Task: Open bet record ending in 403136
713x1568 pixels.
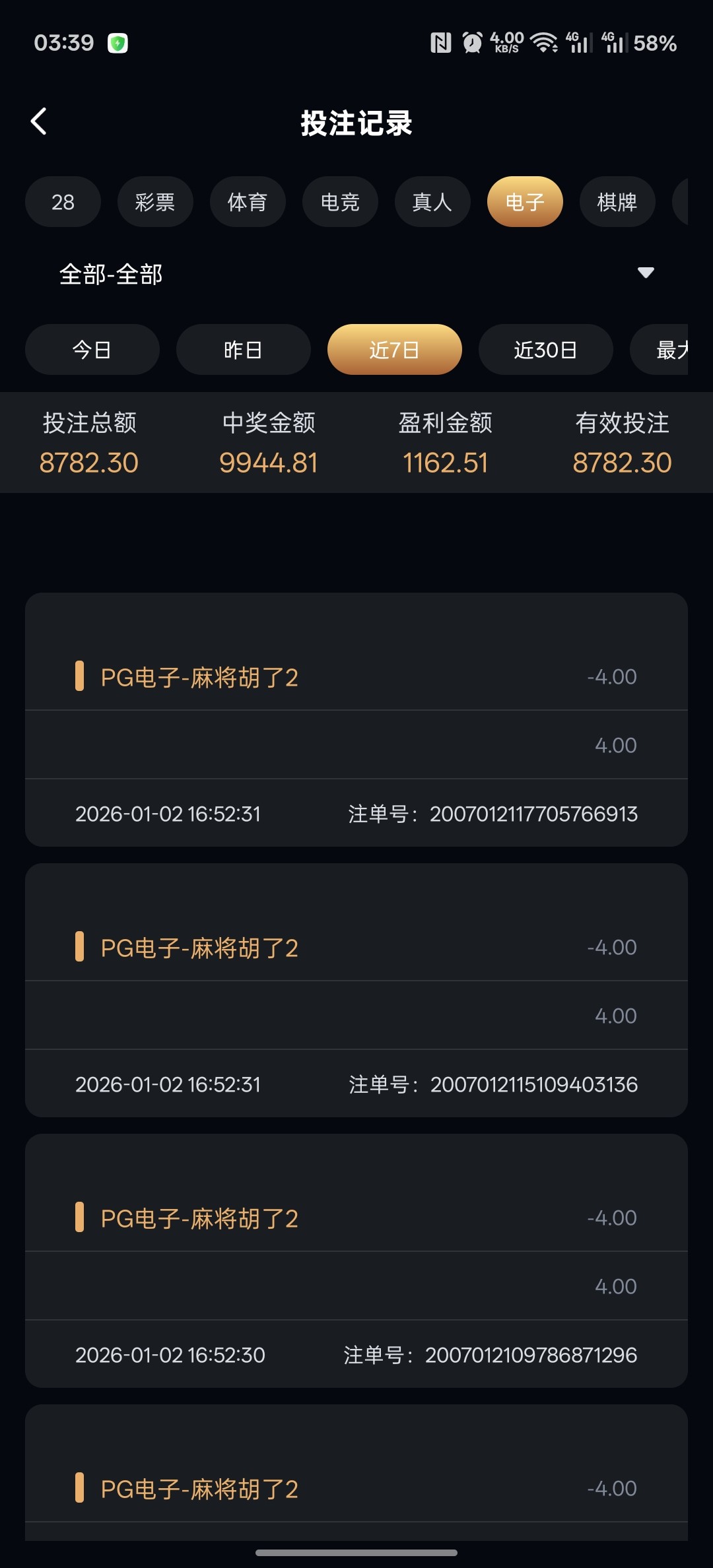Action: pyautogui.click(x=356, y=990)
